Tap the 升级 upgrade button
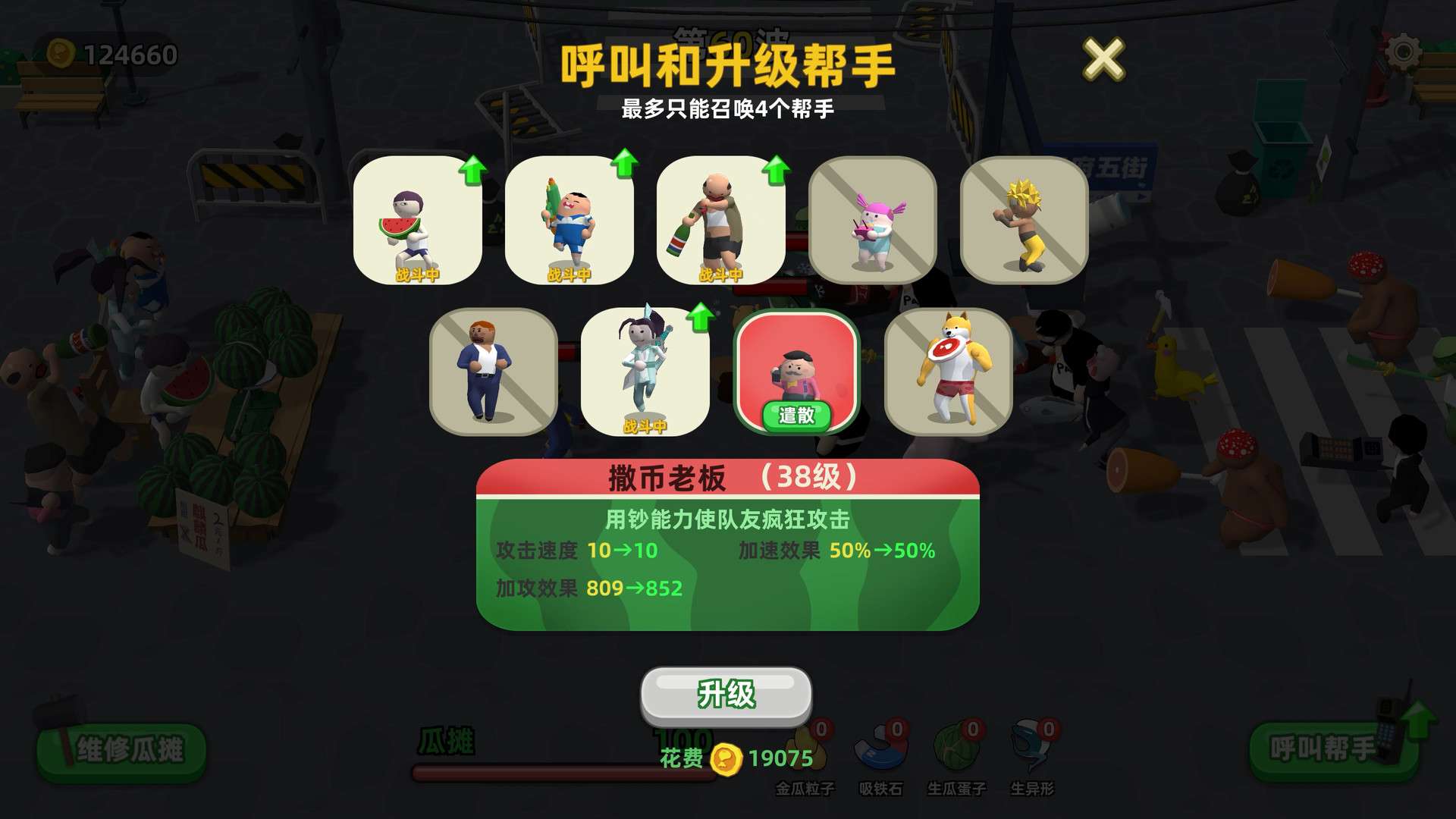This screenshot has width=1456, height=819. 726,695
